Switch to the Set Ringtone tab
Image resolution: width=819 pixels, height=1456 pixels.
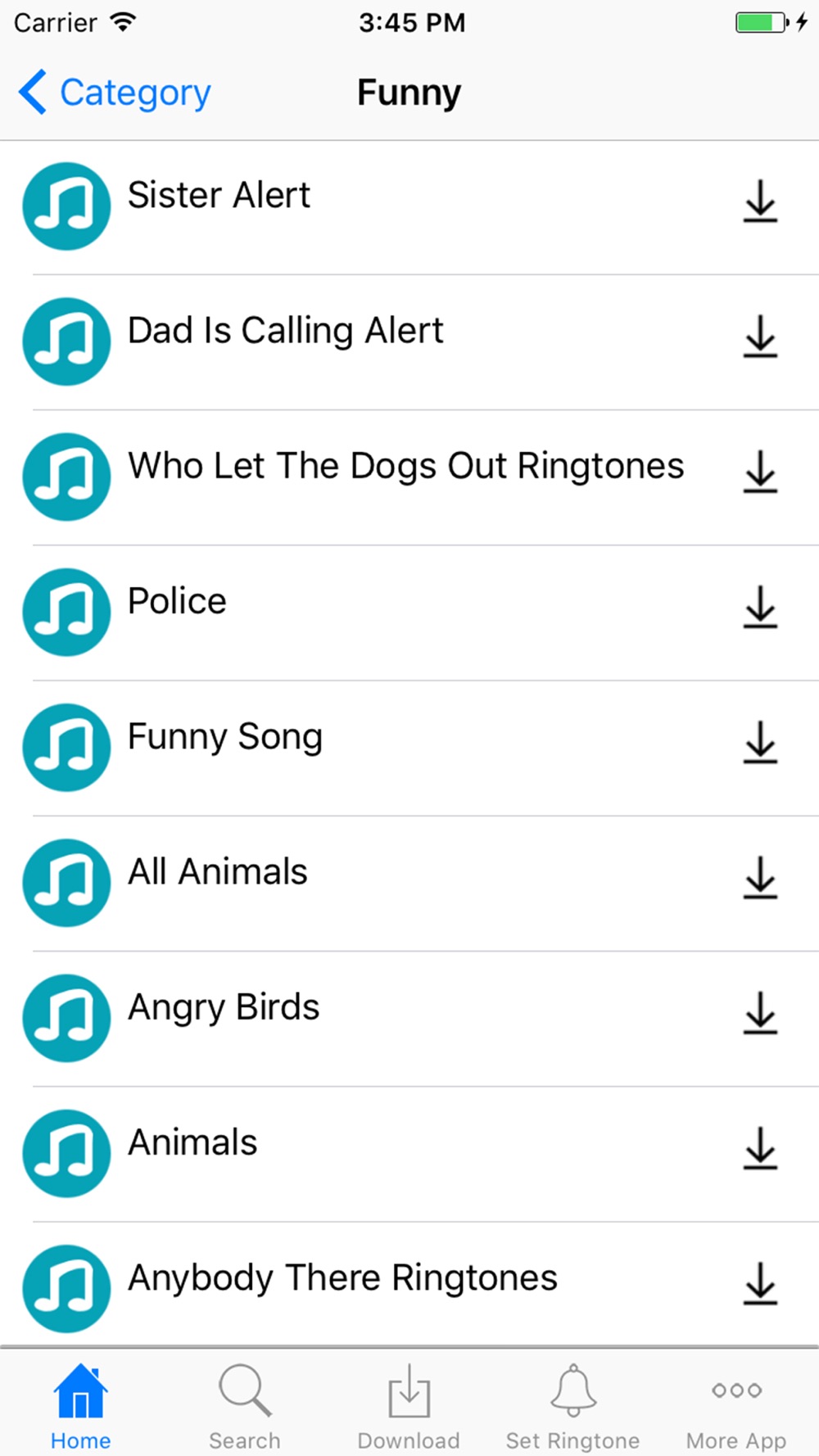572,1407
